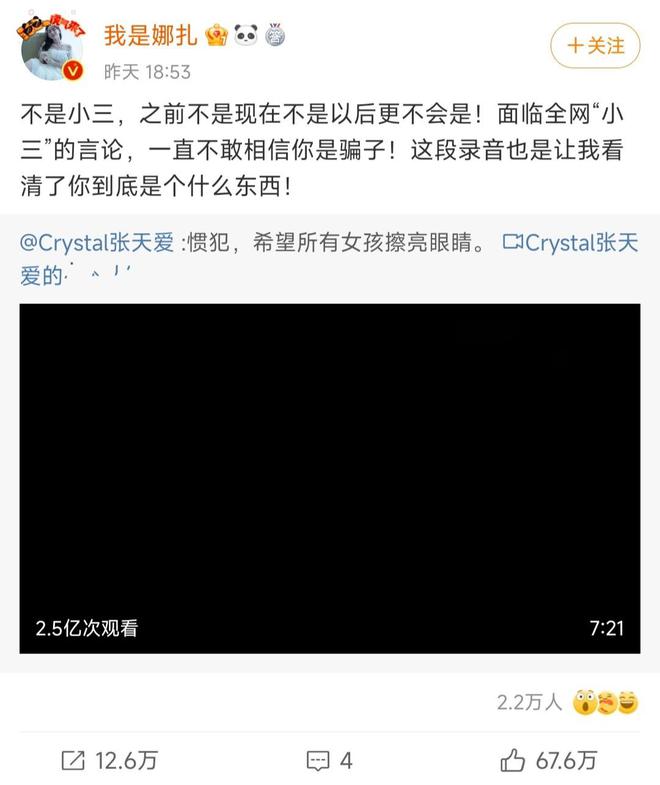Open the username 我是娜扎

[151, 36]
